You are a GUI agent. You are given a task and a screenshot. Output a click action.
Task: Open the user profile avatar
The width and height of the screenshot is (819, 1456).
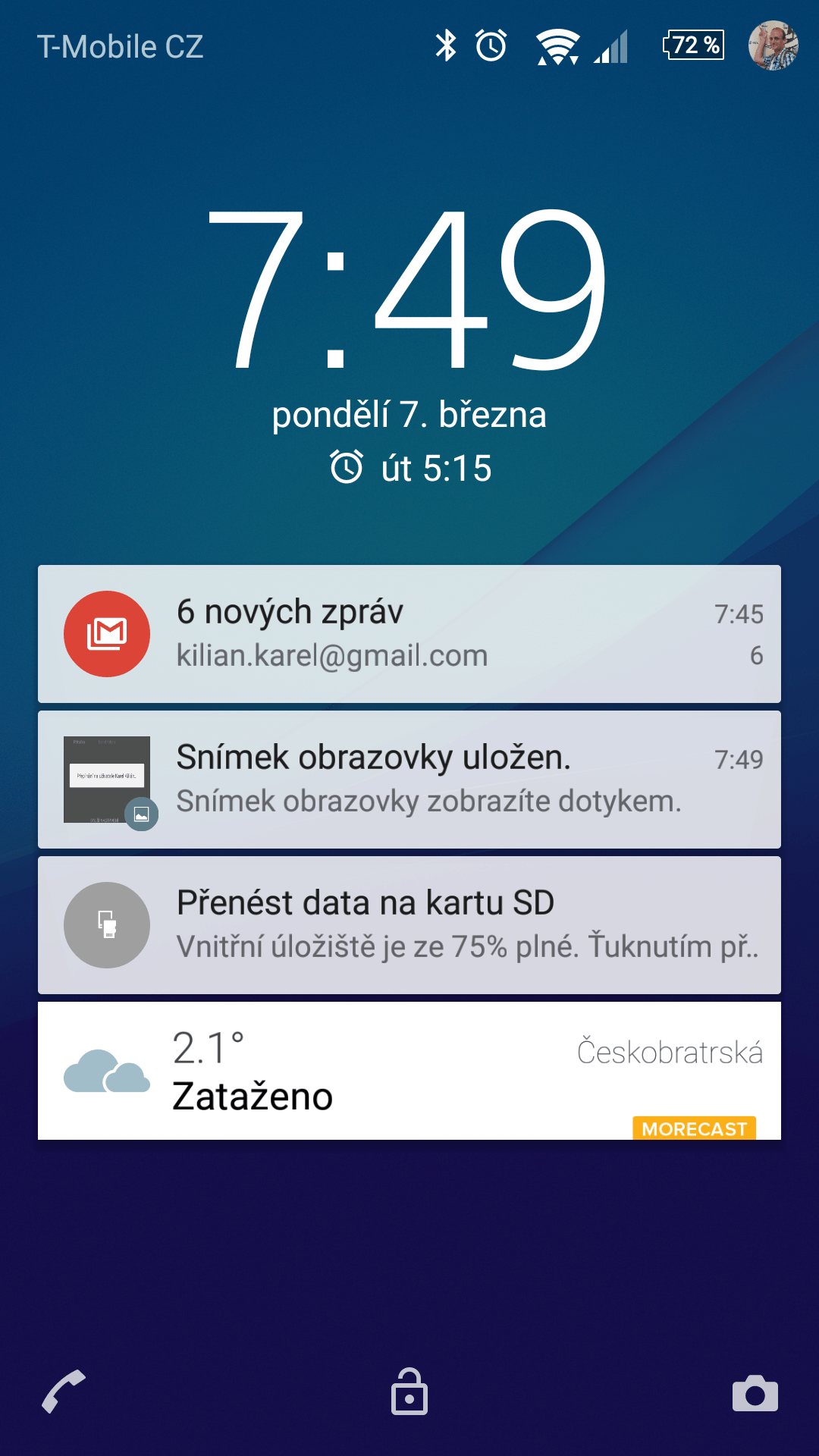click(773, 45)
